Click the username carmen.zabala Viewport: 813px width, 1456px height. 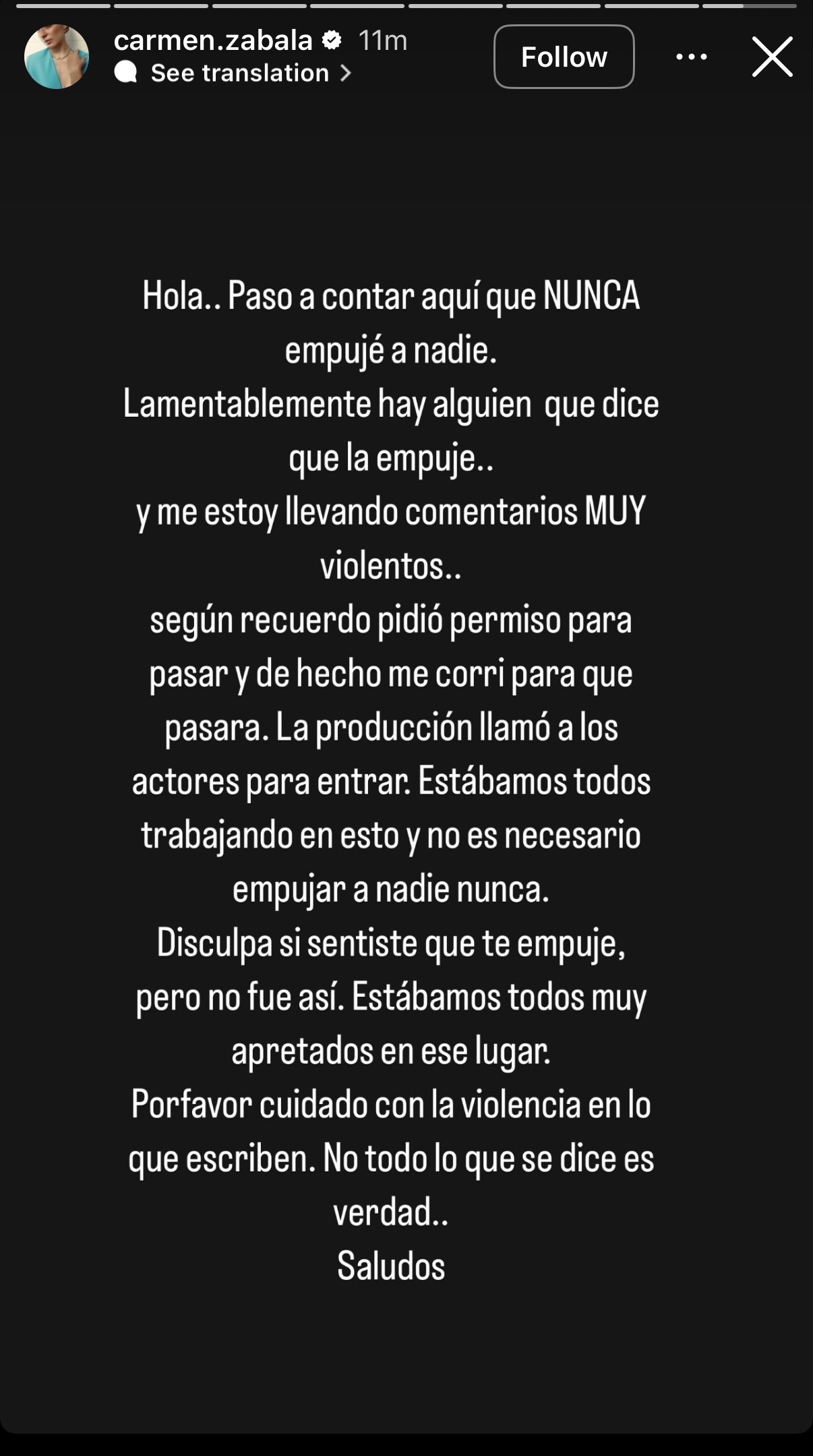(x=214, y=40)
